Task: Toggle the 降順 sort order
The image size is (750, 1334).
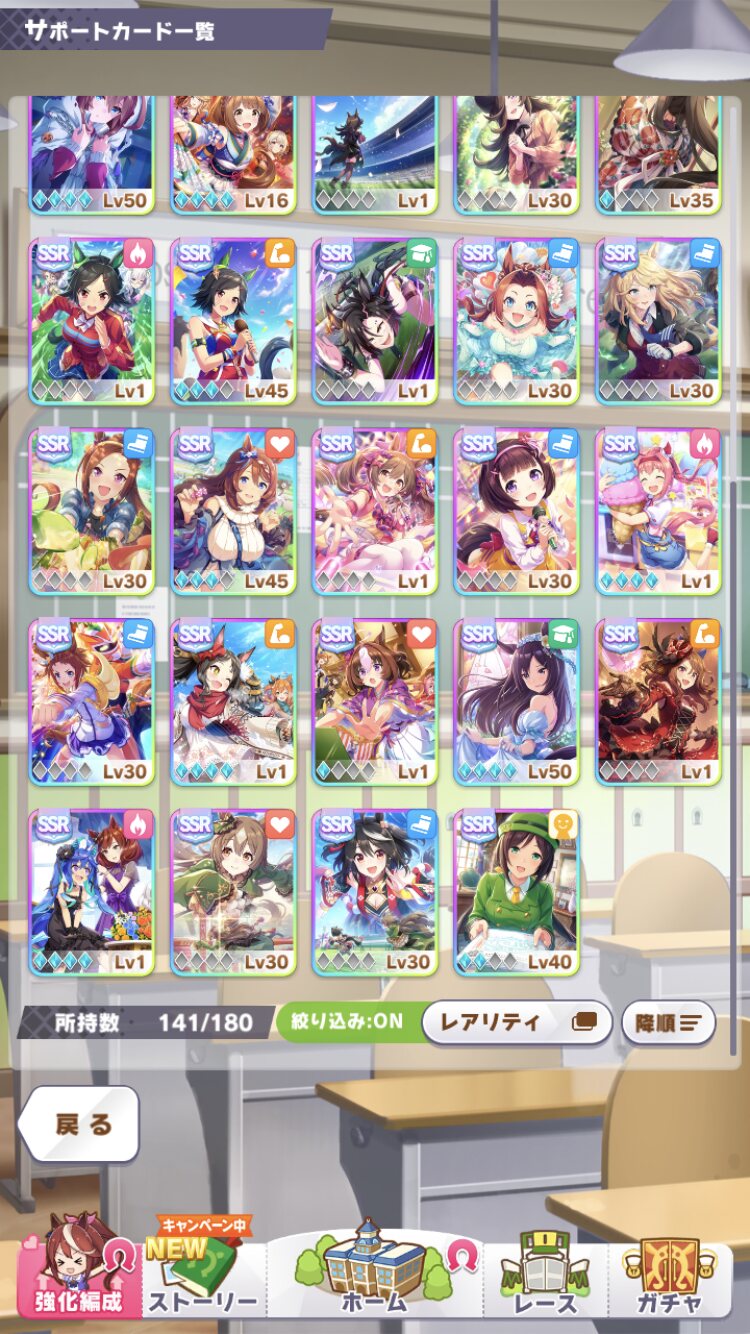Action: tap(668, 1023)
